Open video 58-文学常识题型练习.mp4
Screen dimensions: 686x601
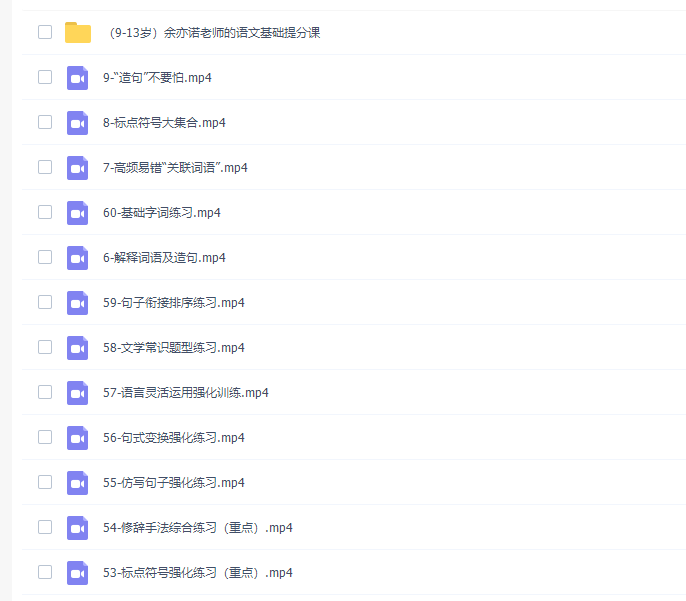(x=174, y=348)
